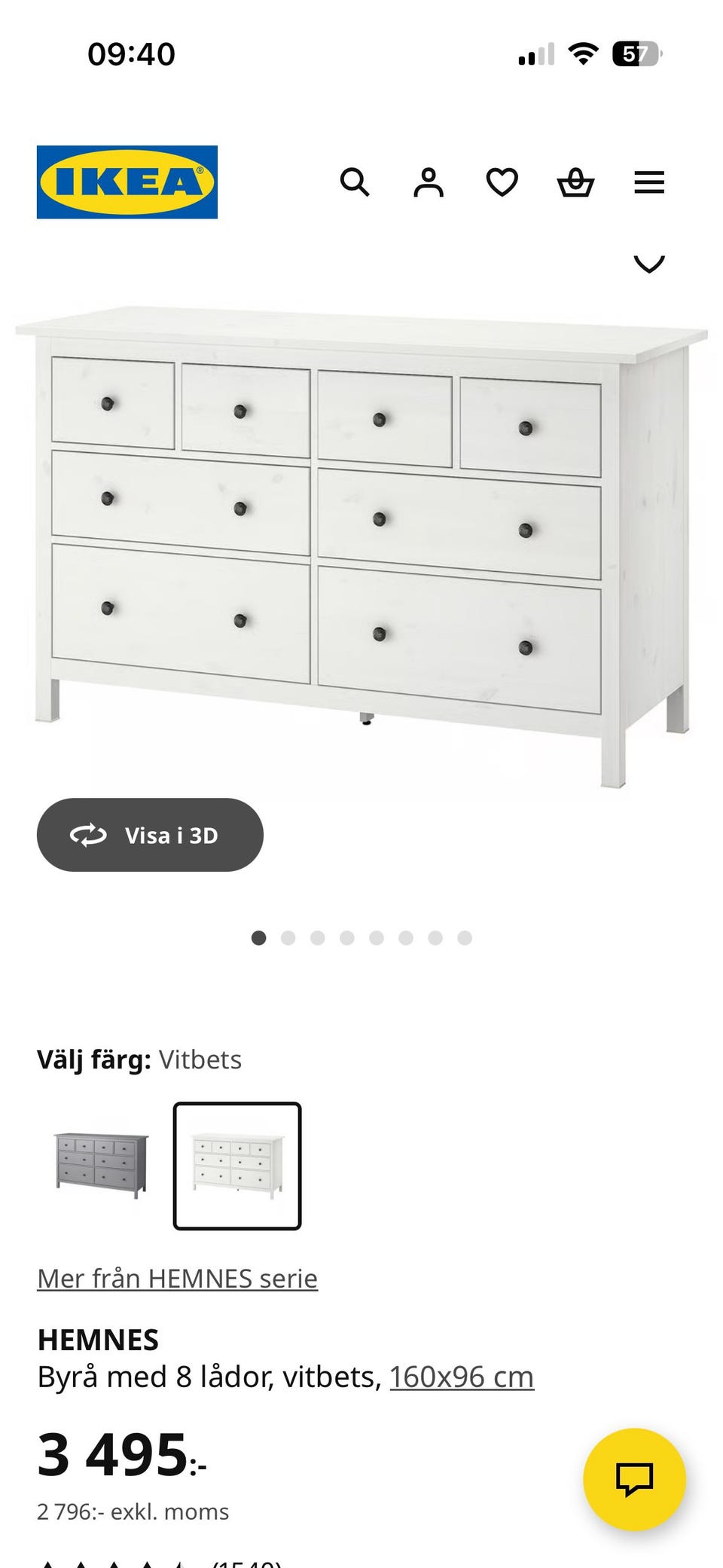Click the 3D rotation icon in Visa i 3D
723x1568 pixels.
tap(89, 834)
